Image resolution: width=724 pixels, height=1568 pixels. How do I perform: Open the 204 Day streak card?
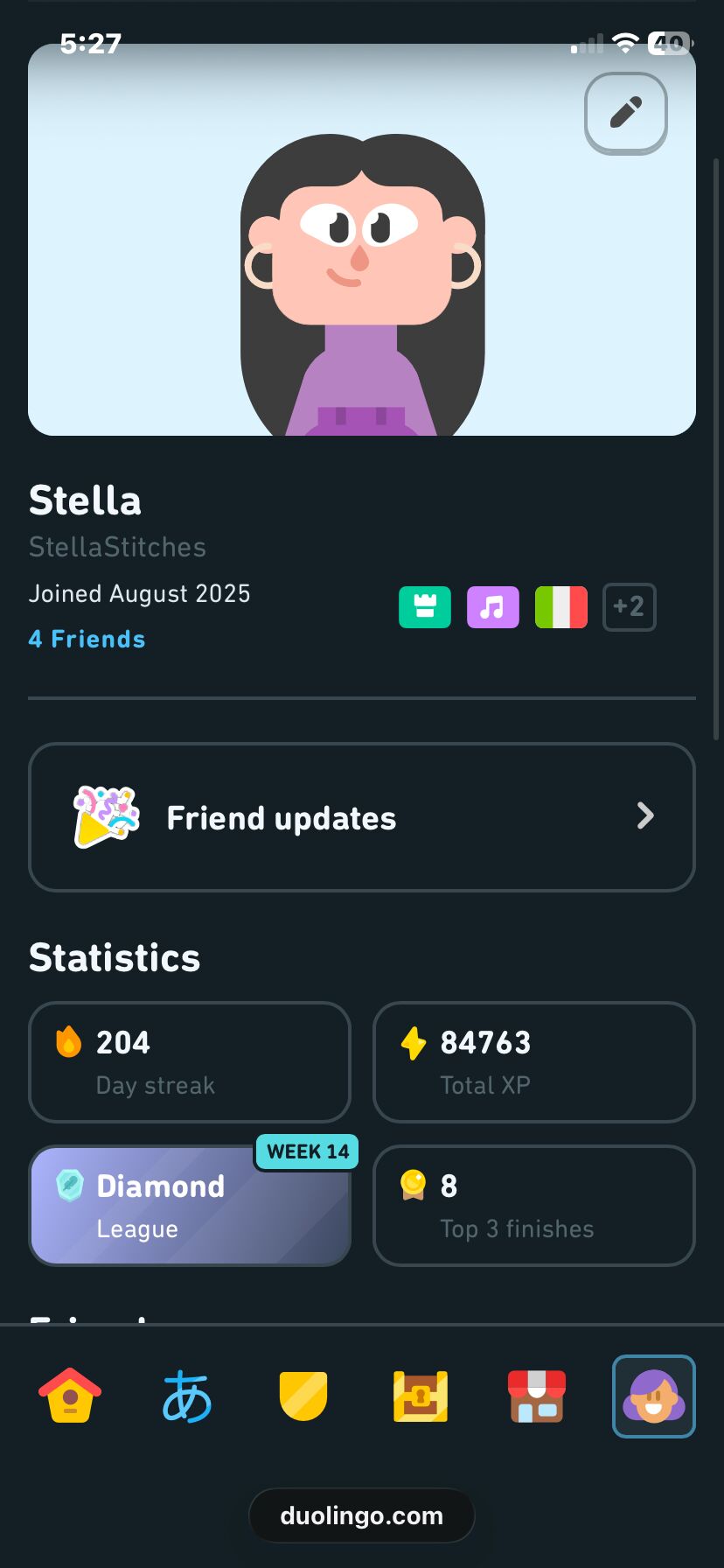(190, 1062)
